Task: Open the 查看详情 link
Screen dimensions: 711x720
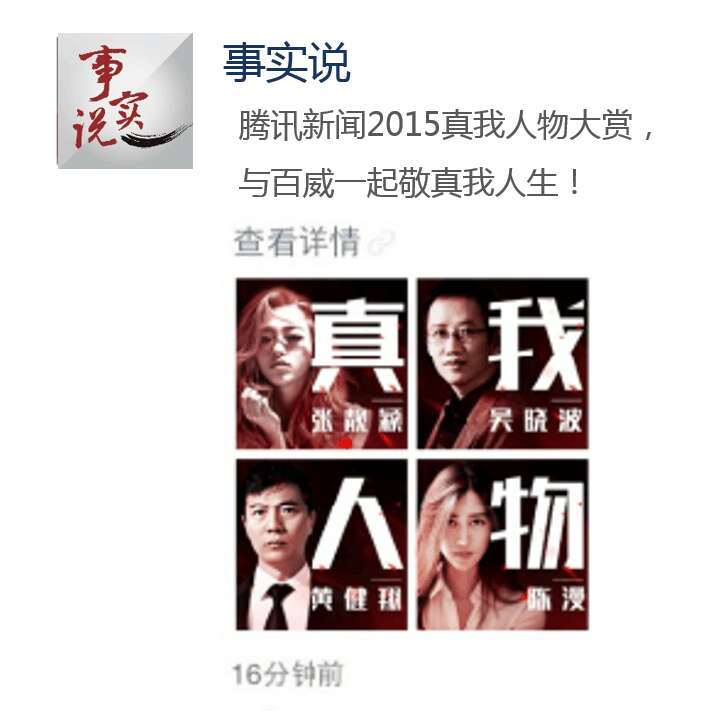Action: click(x=297, y=243)
